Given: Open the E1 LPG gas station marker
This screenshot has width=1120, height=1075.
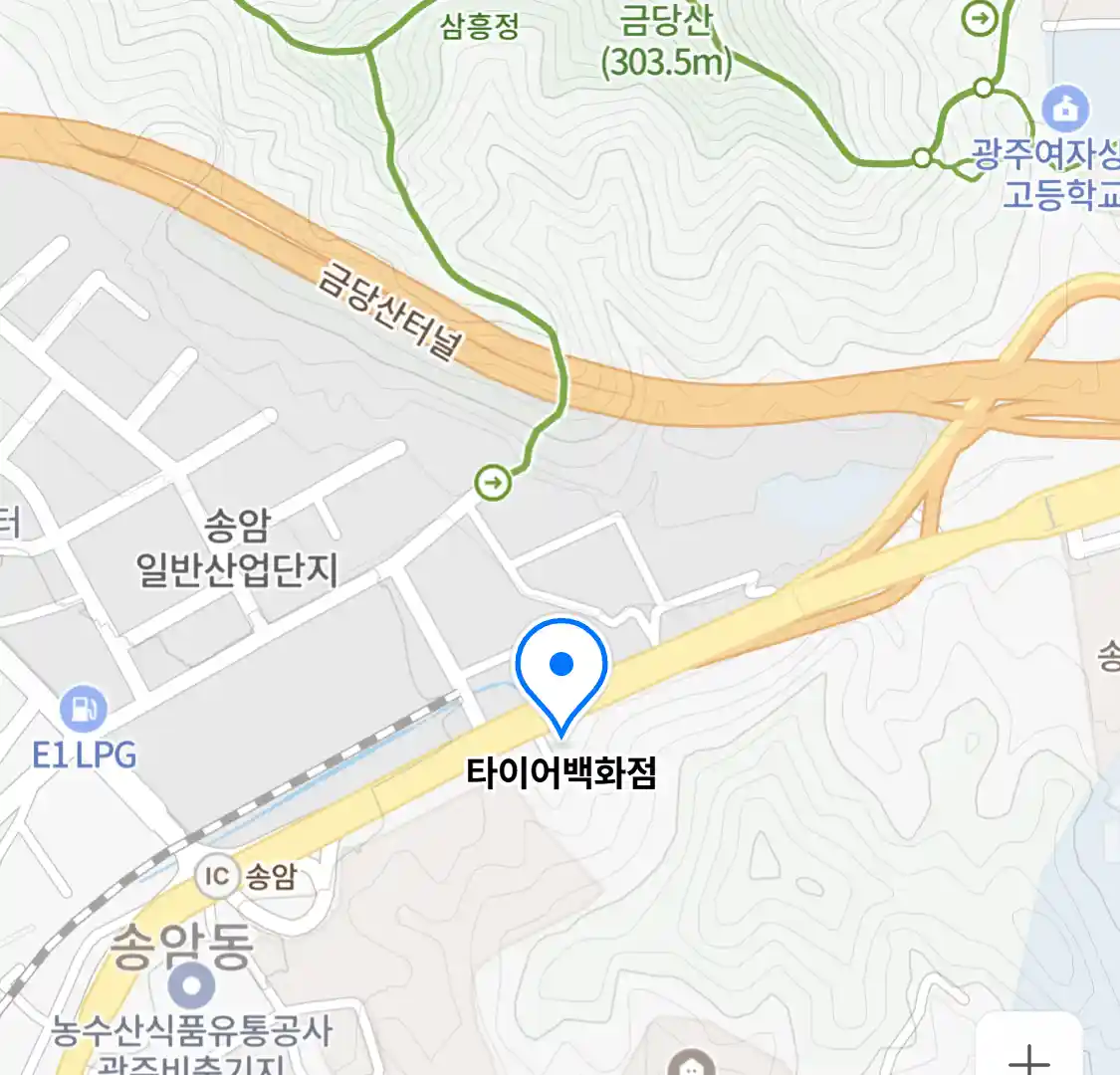Looking at the screenshot, I should (x=84, y=710).
